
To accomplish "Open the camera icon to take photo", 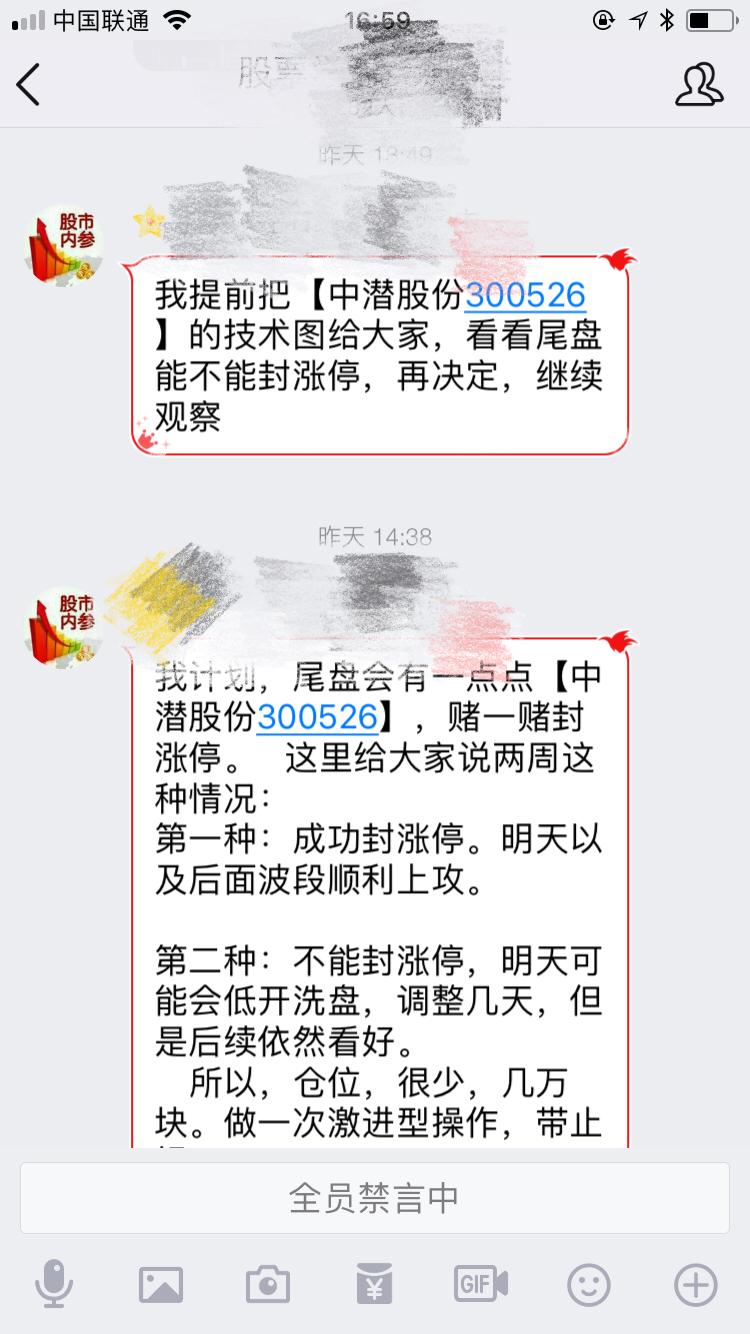I will 267,1286.
